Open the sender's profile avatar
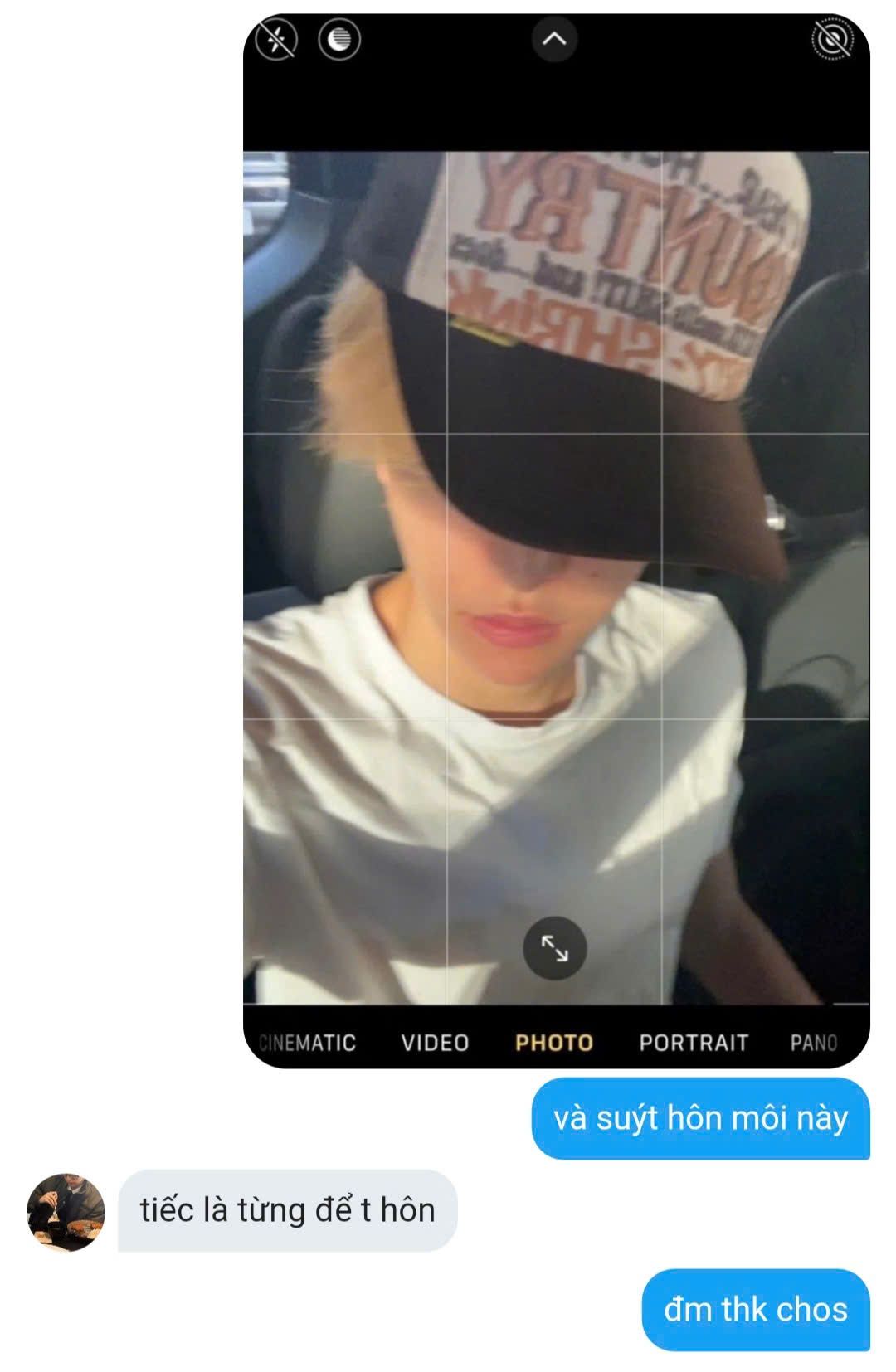 [66, 1211]
